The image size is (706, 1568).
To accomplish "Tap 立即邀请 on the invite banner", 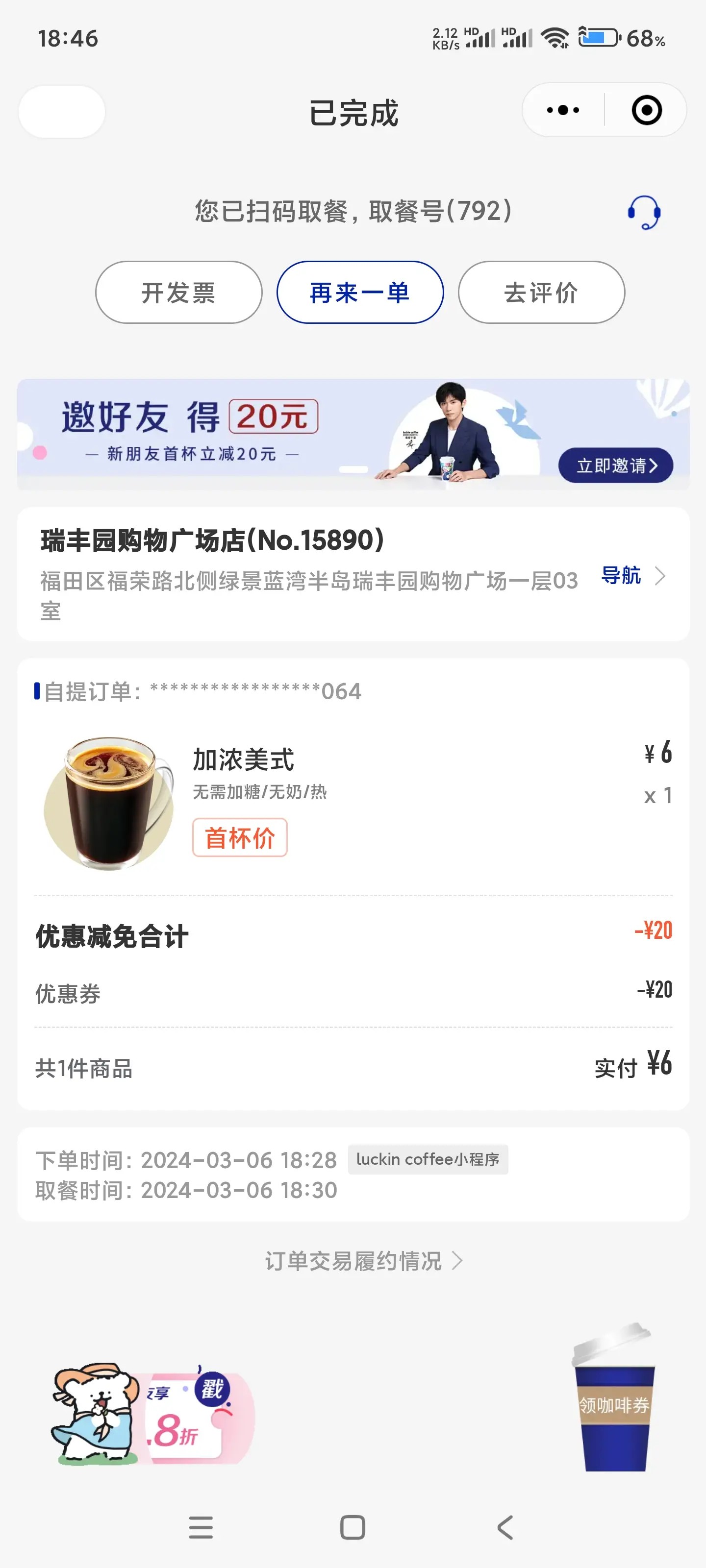I will pos(615,465).
